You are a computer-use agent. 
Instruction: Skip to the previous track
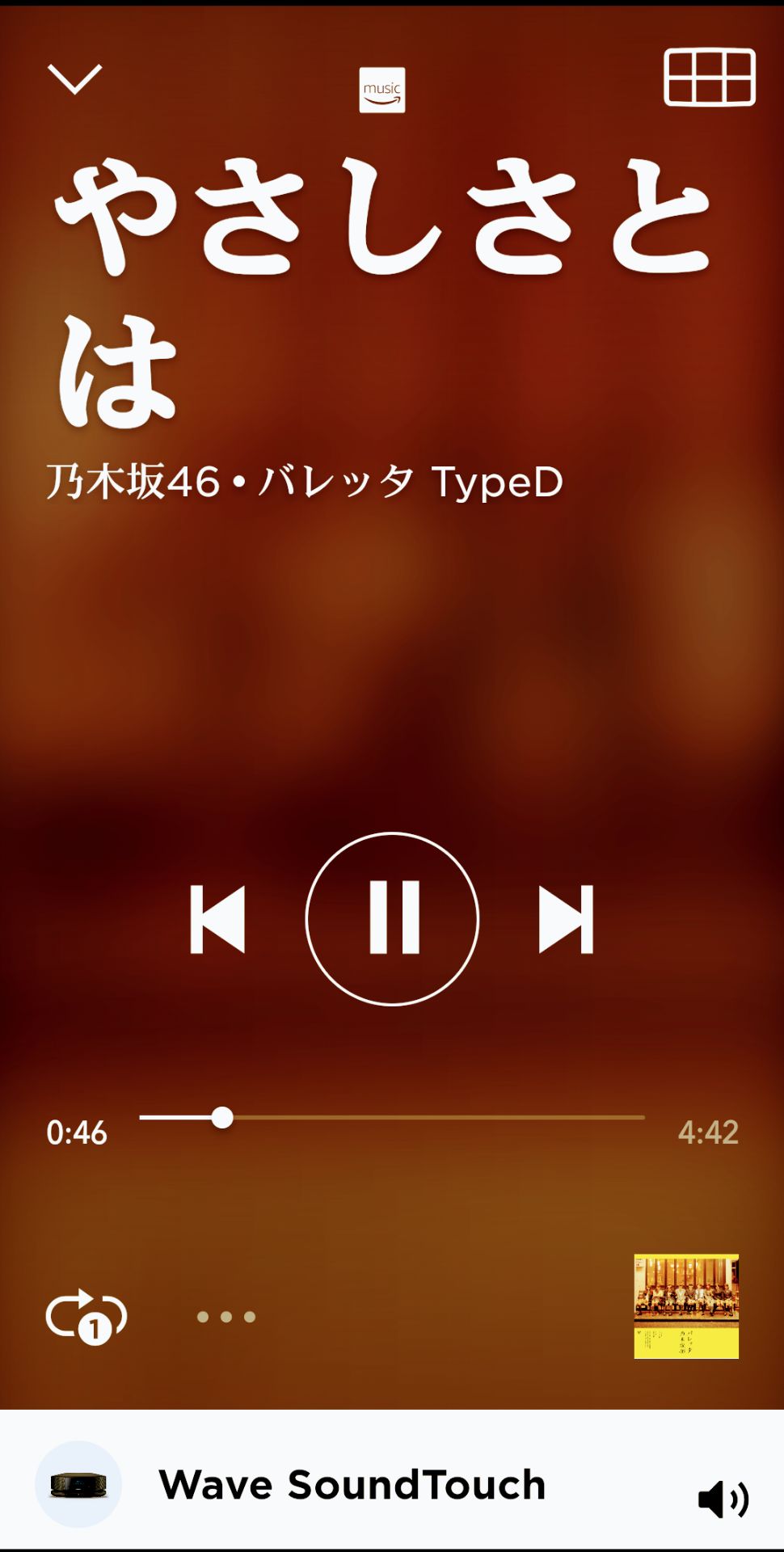[x=218, y=917]
